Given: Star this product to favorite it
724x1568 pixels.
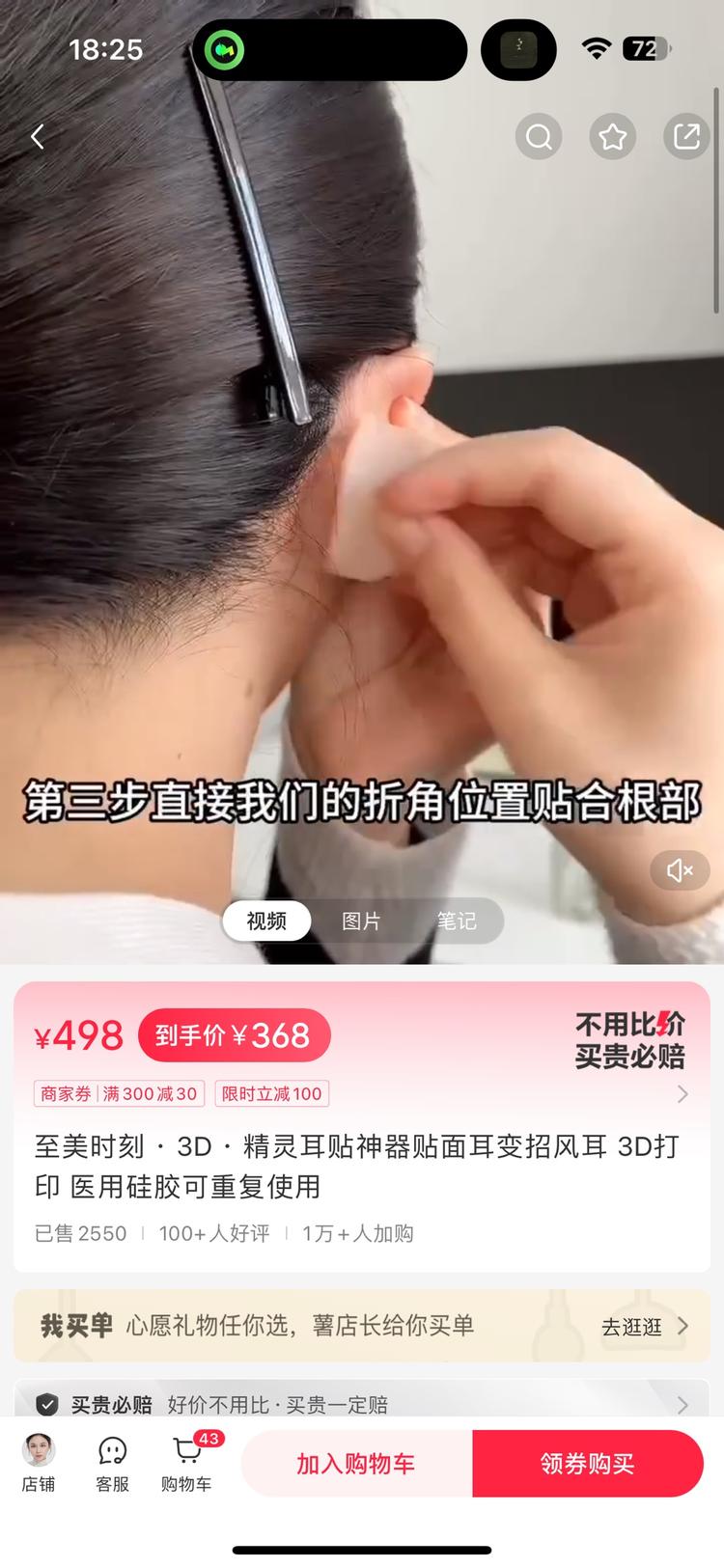Looking at the screenshot, I should point(612,136).
